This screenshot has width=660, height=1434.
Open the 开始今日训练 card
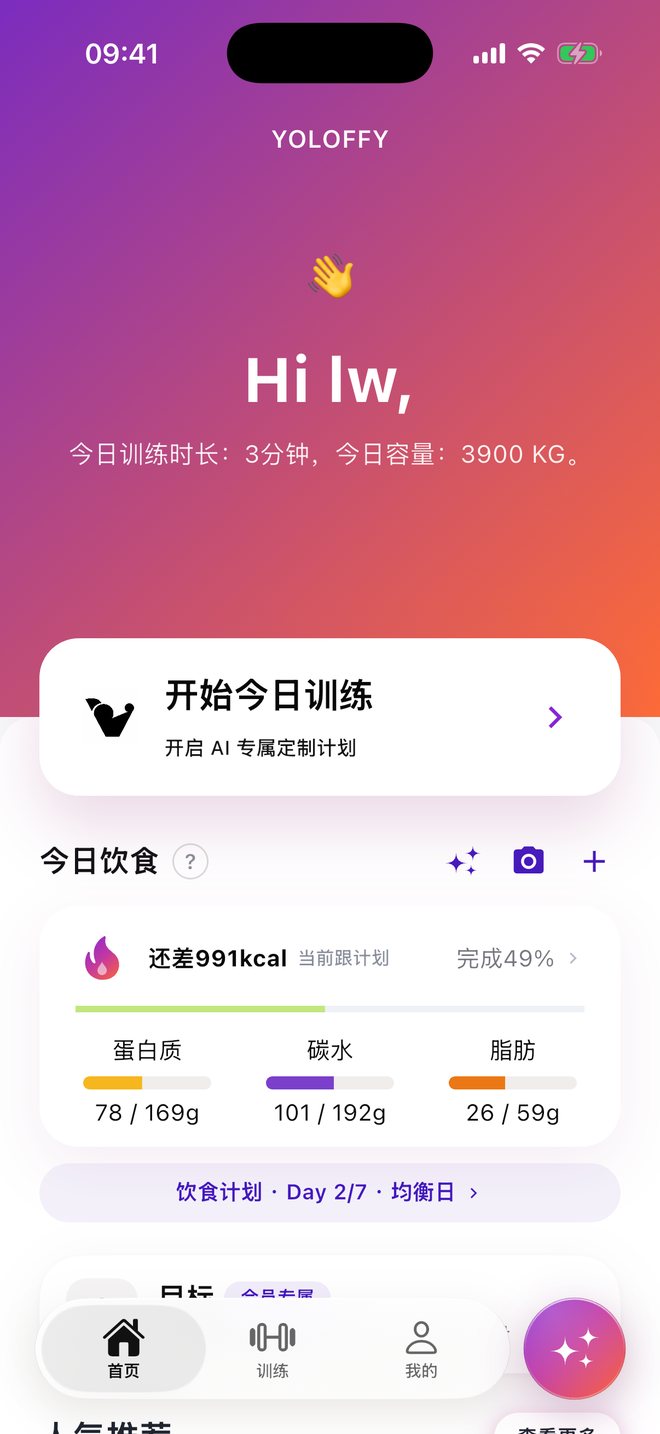330,717
